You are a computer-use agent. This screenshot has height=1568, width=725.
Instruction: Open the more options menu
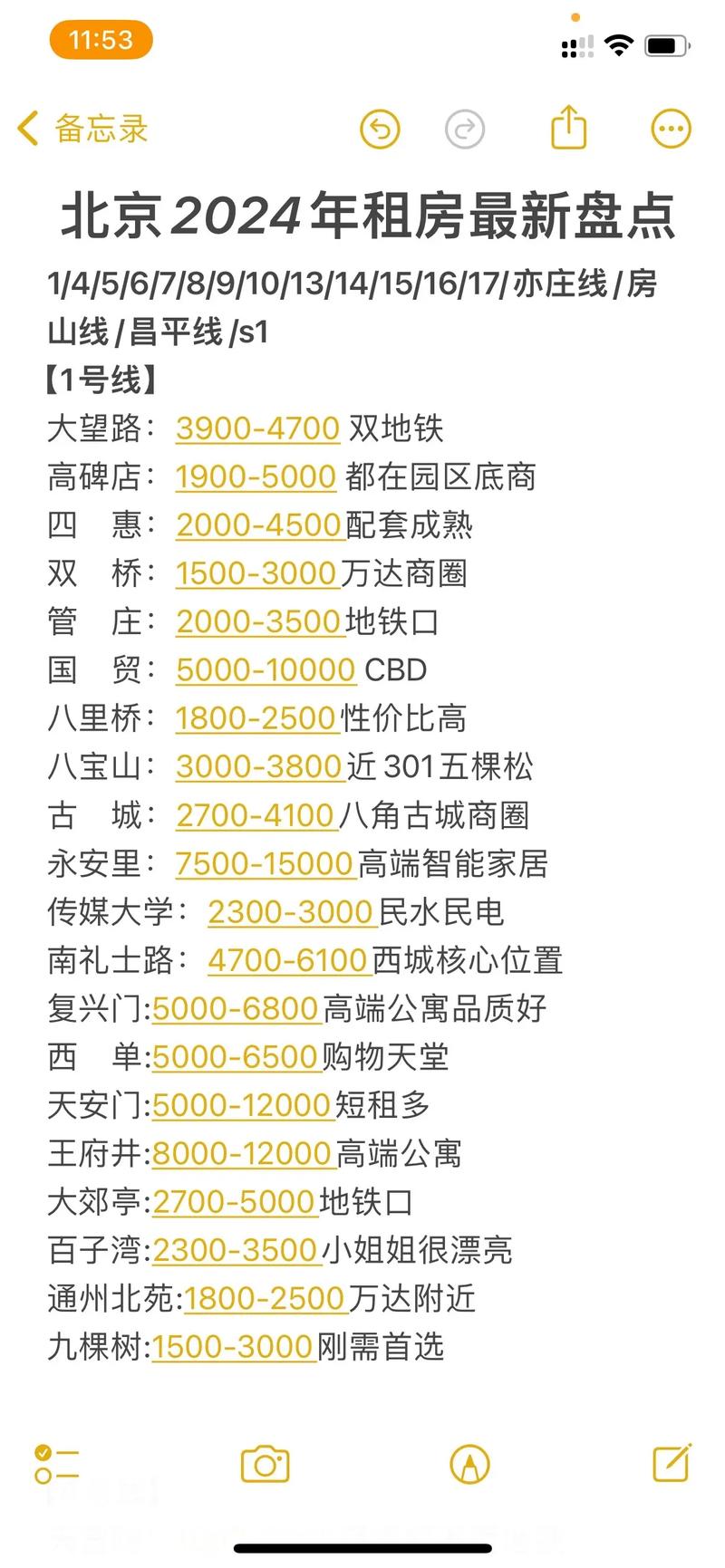pyautogui.click(x=672, y=130)
